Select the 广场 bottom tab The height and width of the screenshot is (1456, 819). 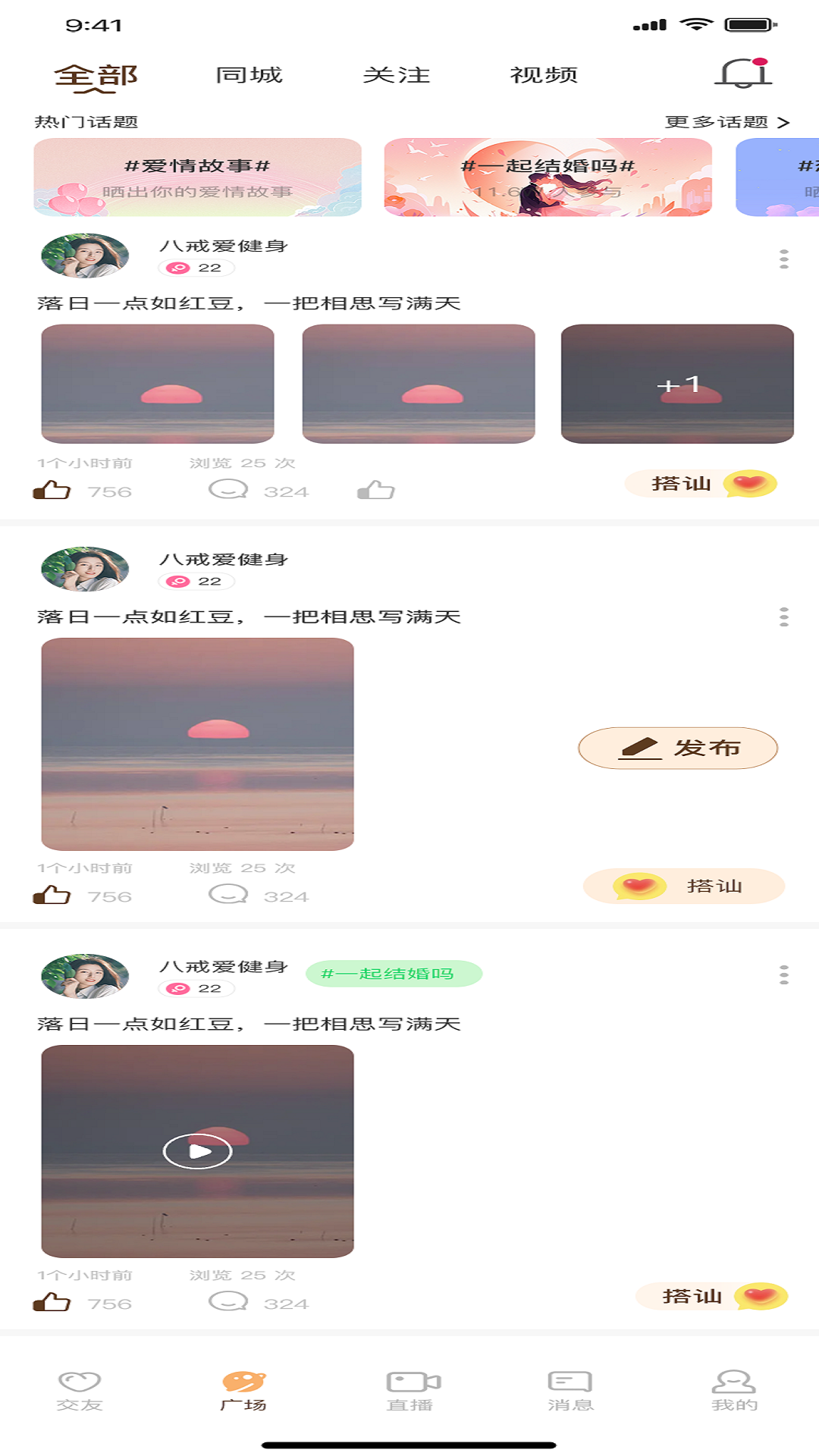243,1391
